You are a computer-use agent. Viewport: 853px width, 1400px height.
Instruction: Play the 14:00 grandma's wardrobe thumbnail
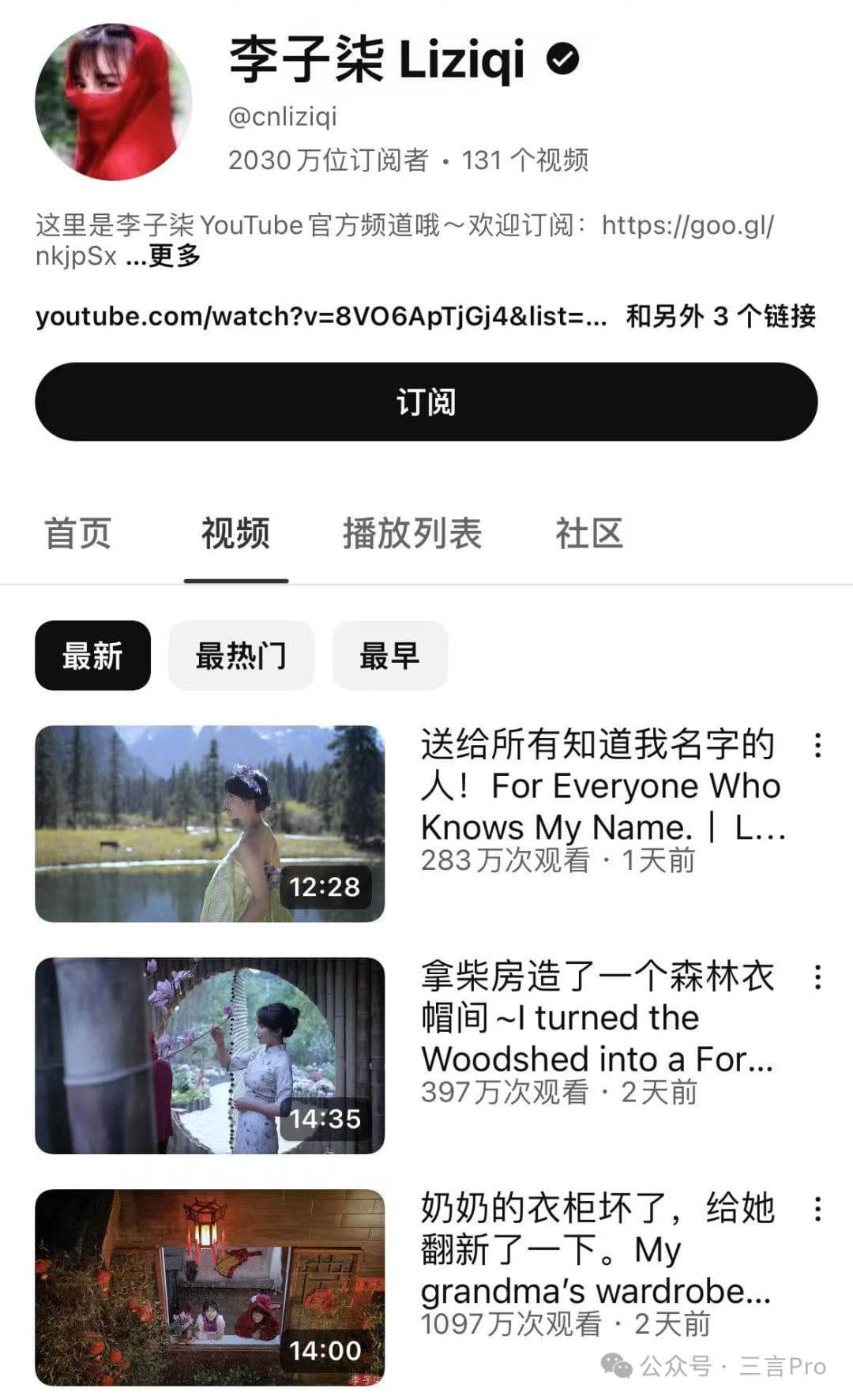pos(209,1287)
